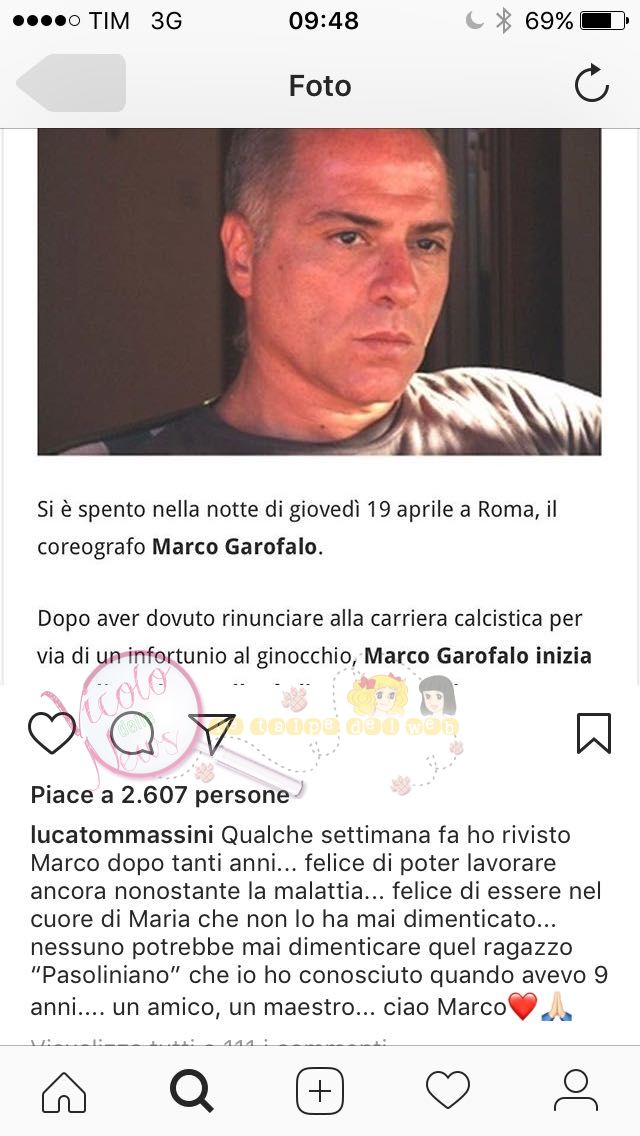Create a new post
The height and width of the screenshot is (1136, 640).
320,1090
